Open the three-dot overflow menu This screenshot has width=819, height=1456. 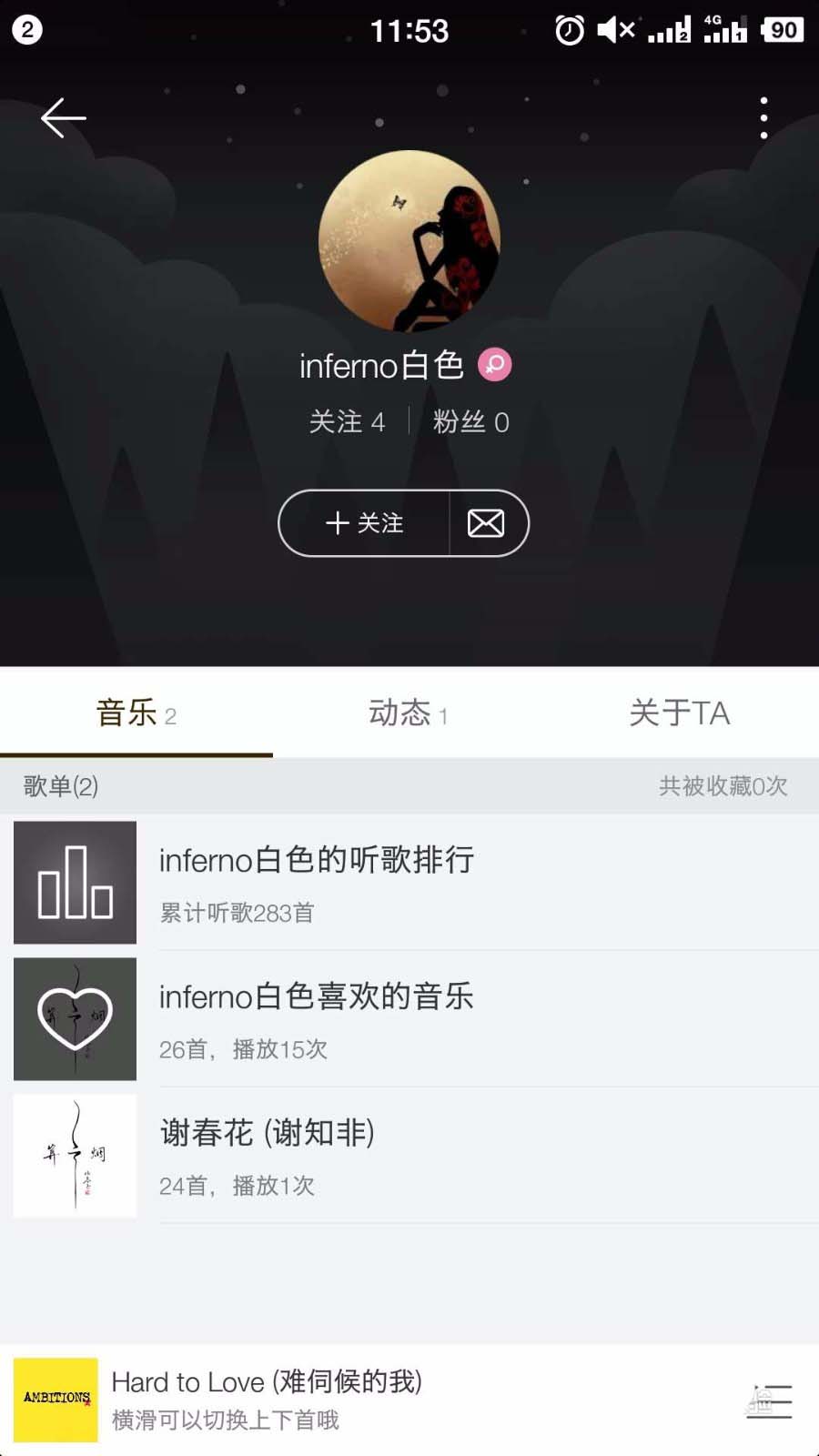(763, 118)
